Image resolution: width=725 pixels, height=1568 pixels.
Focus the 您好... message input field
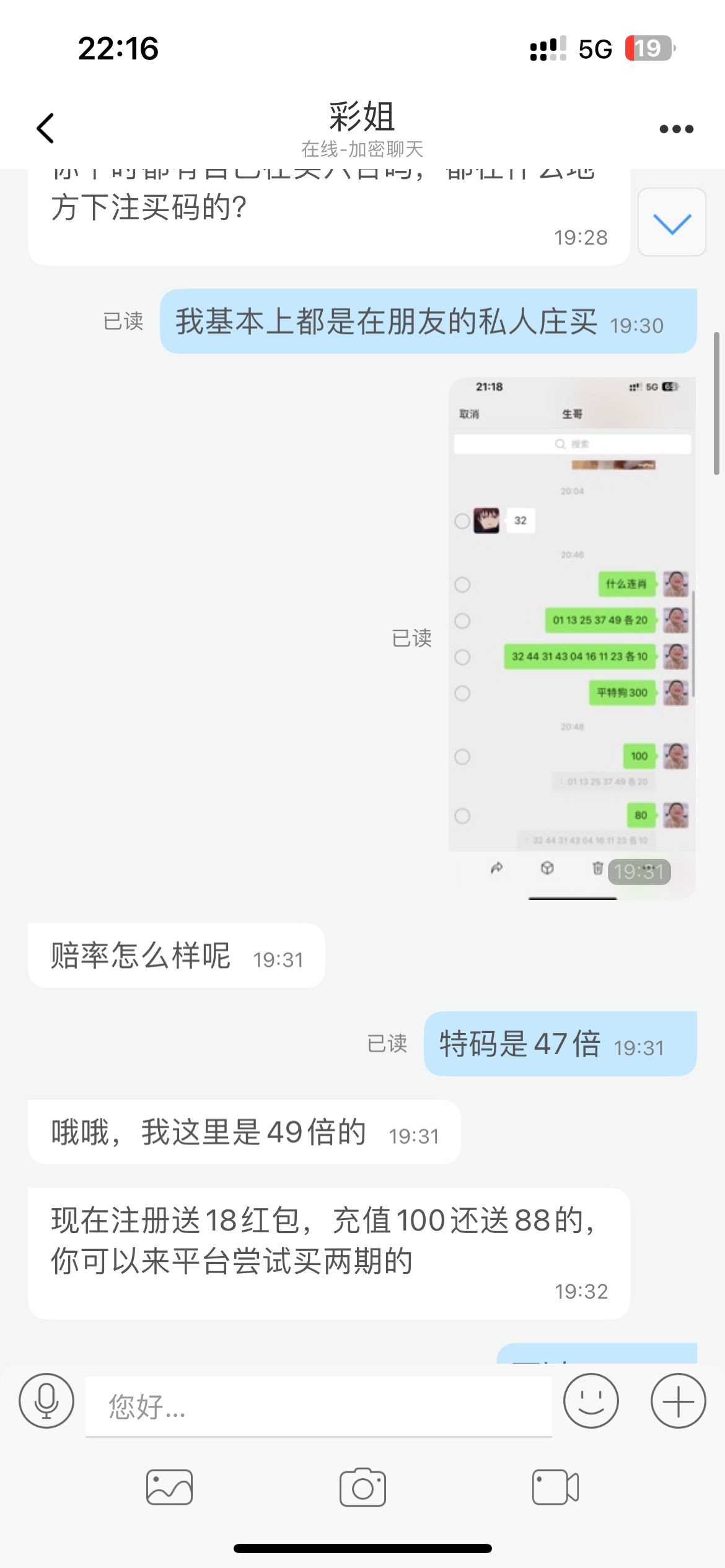tap(319, 1406)
